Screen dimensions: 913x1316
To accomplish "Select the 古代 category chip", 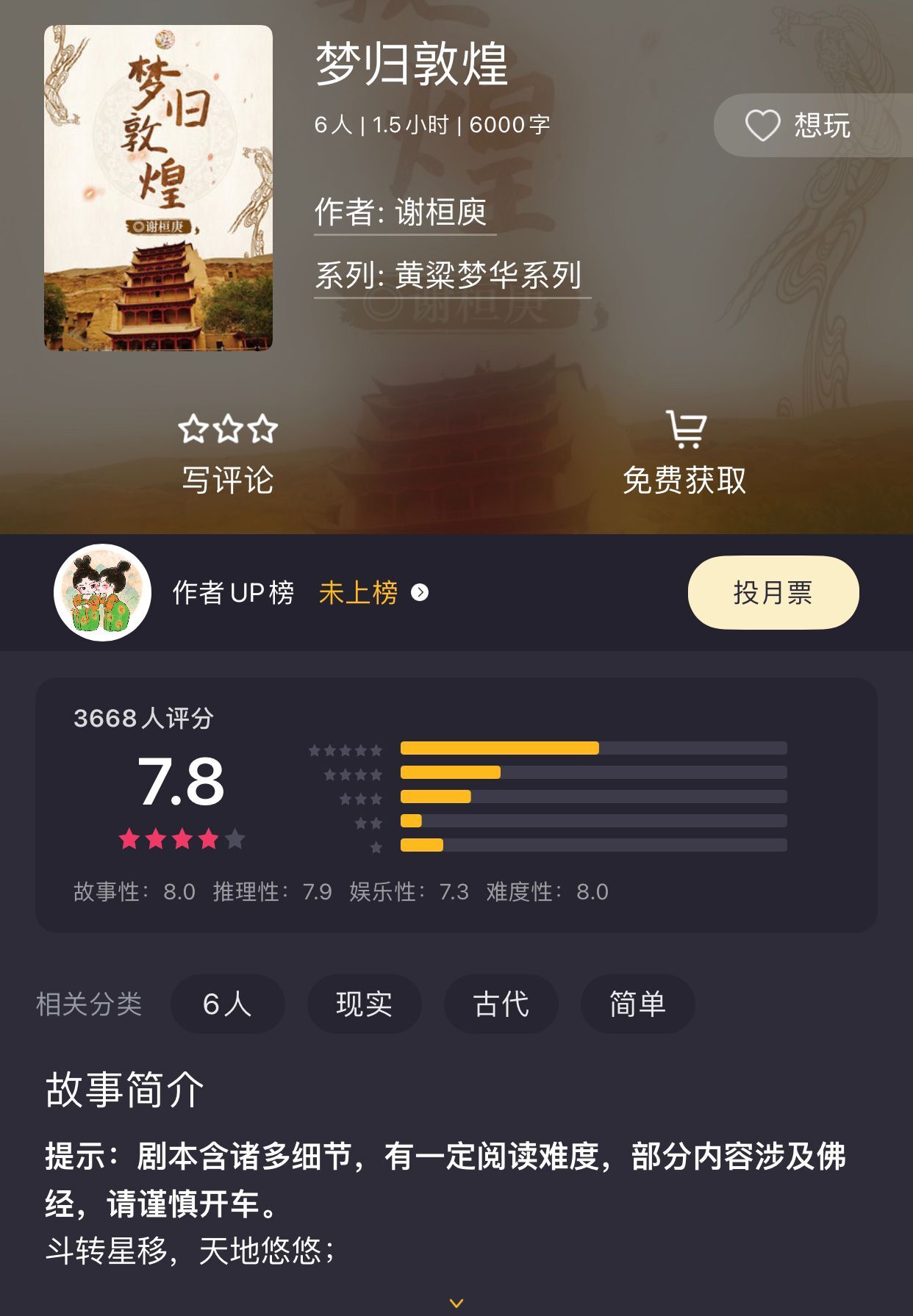I will click(501, 1004).
